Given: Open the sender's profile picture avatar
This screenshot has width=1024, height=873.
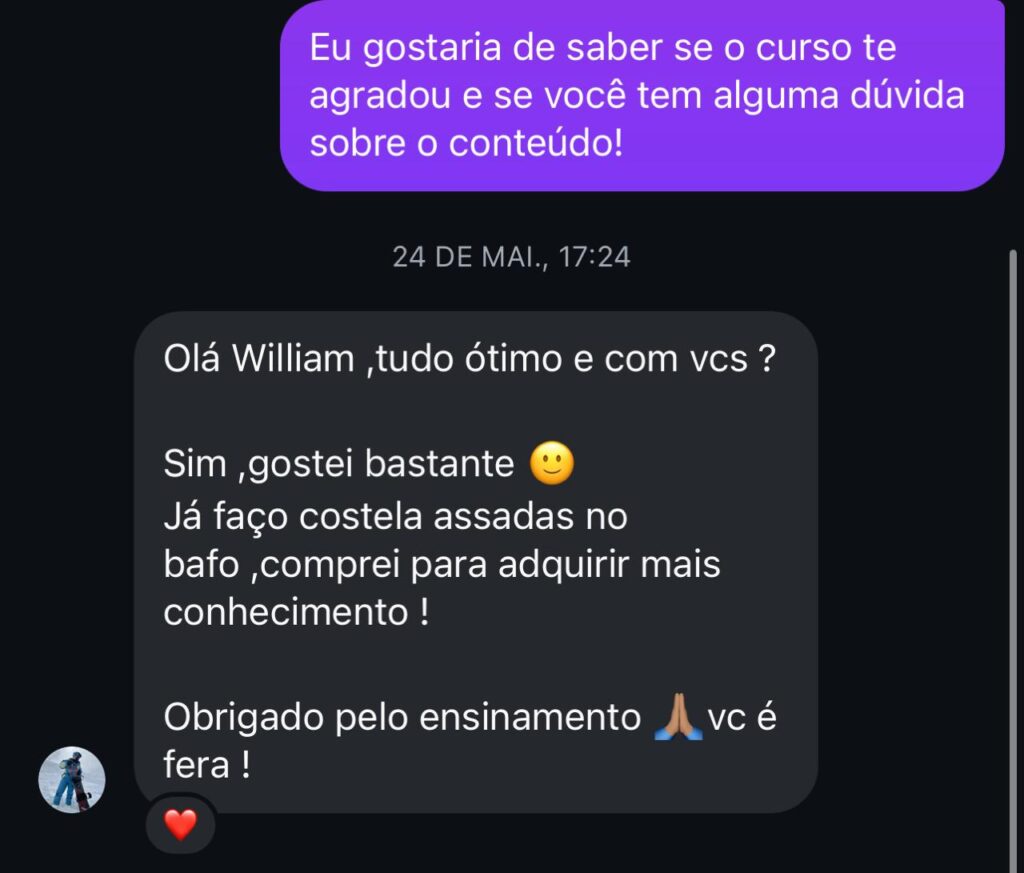Looking at the screenshot, I should pyautogui.click(x=71, y=780).
